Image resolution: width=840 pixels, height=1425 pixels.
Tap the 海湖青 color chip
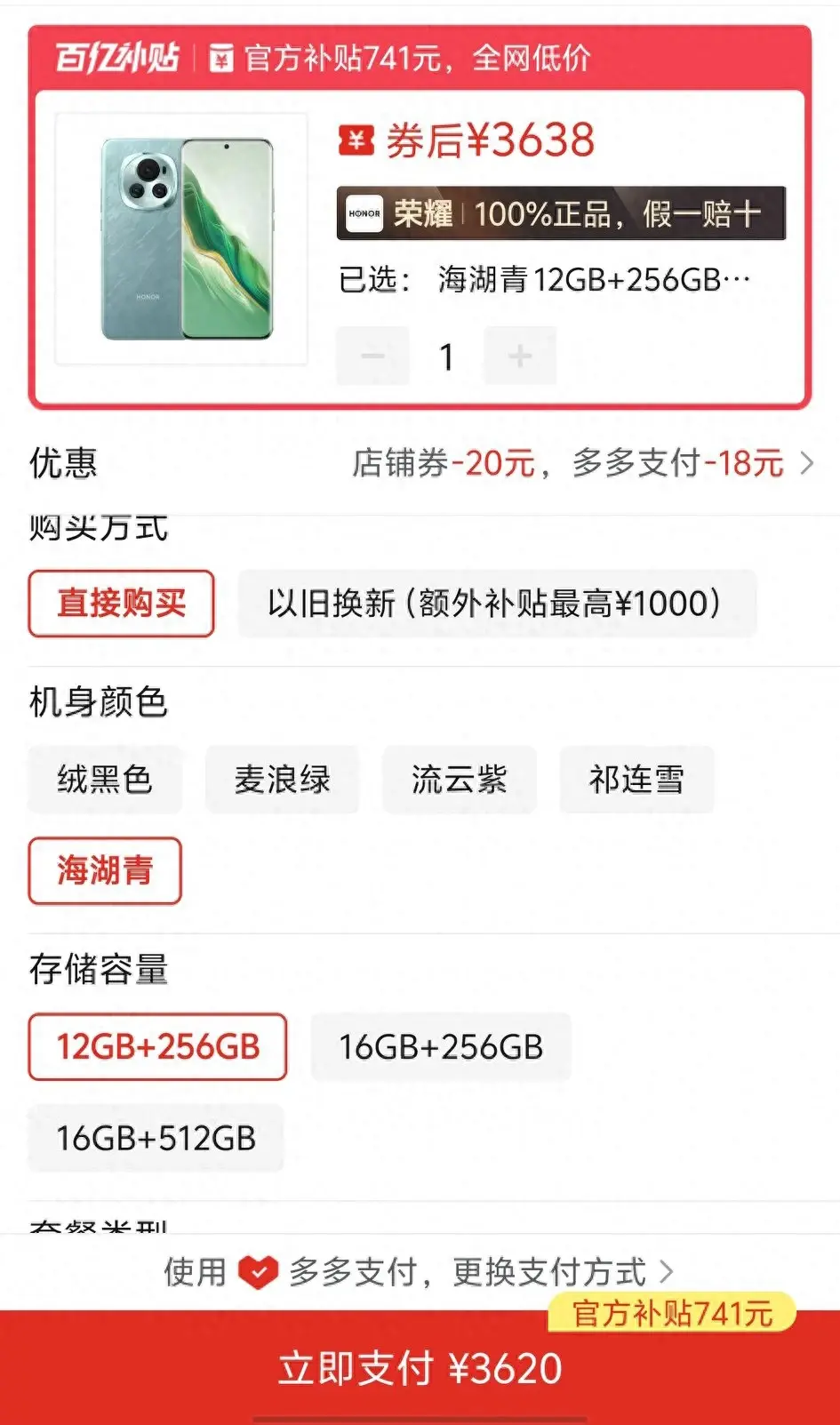click(105, 870)
